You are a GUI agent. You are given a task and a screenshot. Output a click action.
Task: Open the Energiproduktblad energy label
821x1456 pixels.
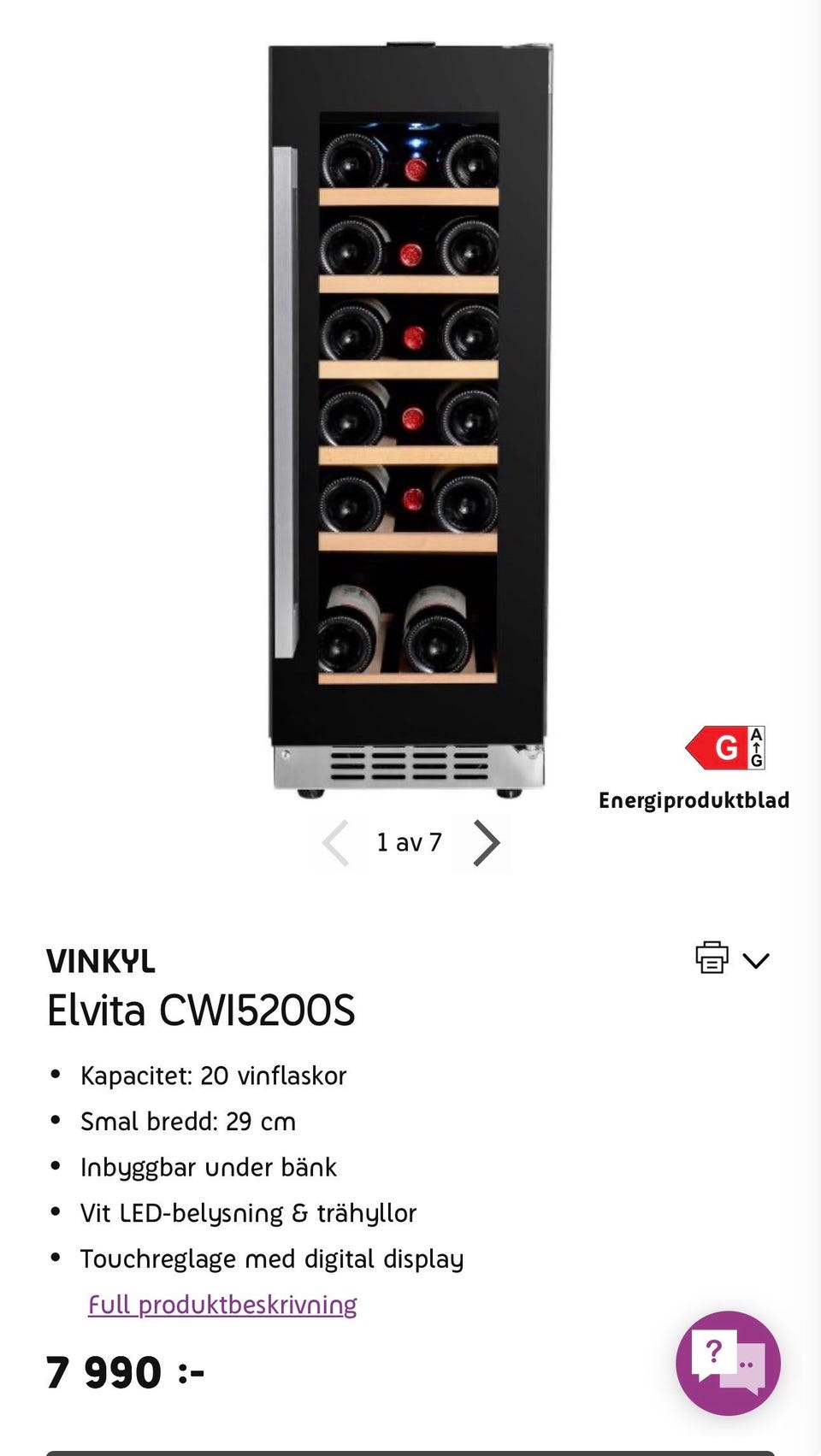pos(694,799)
